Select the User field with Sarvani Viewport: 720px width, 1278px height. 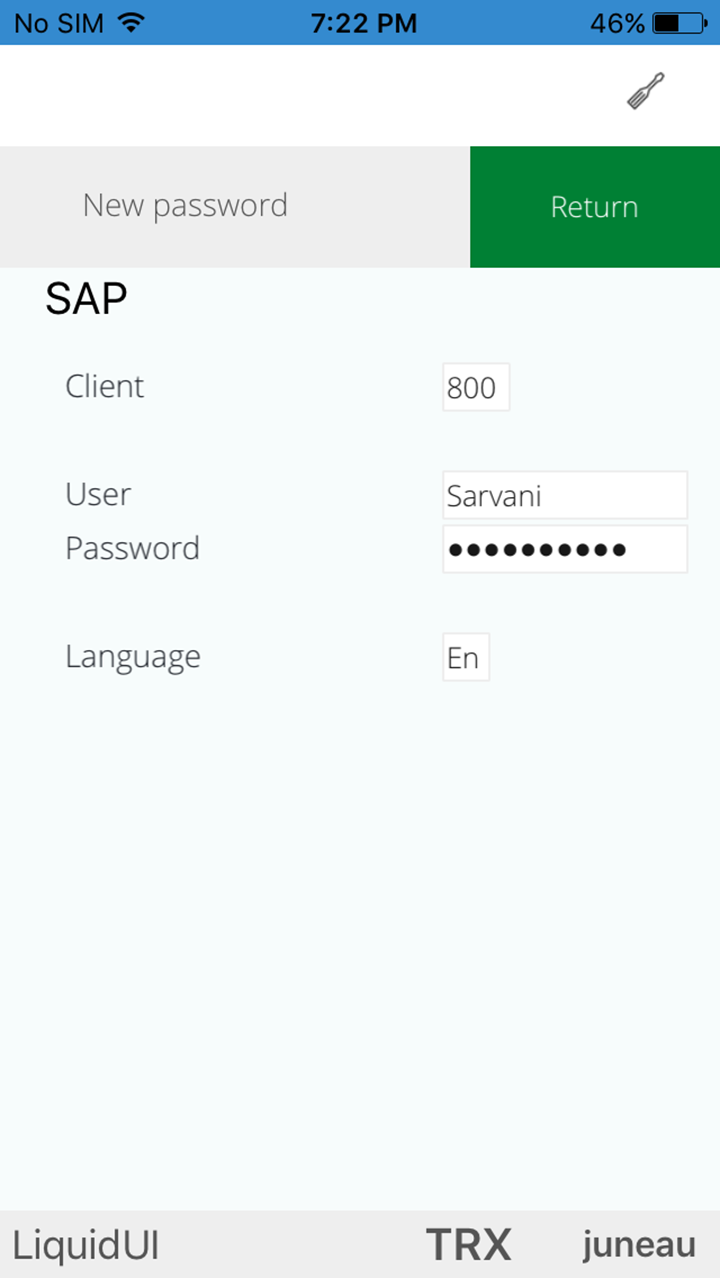[x=564, y=495]
